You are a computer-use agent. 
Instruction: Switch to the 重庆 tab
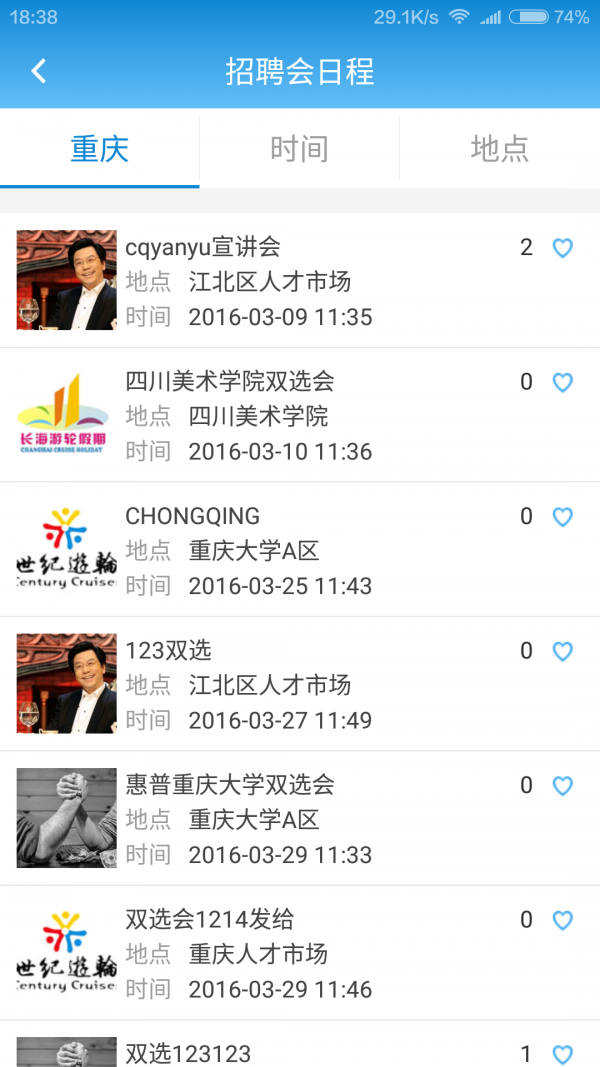coord(100,148)
